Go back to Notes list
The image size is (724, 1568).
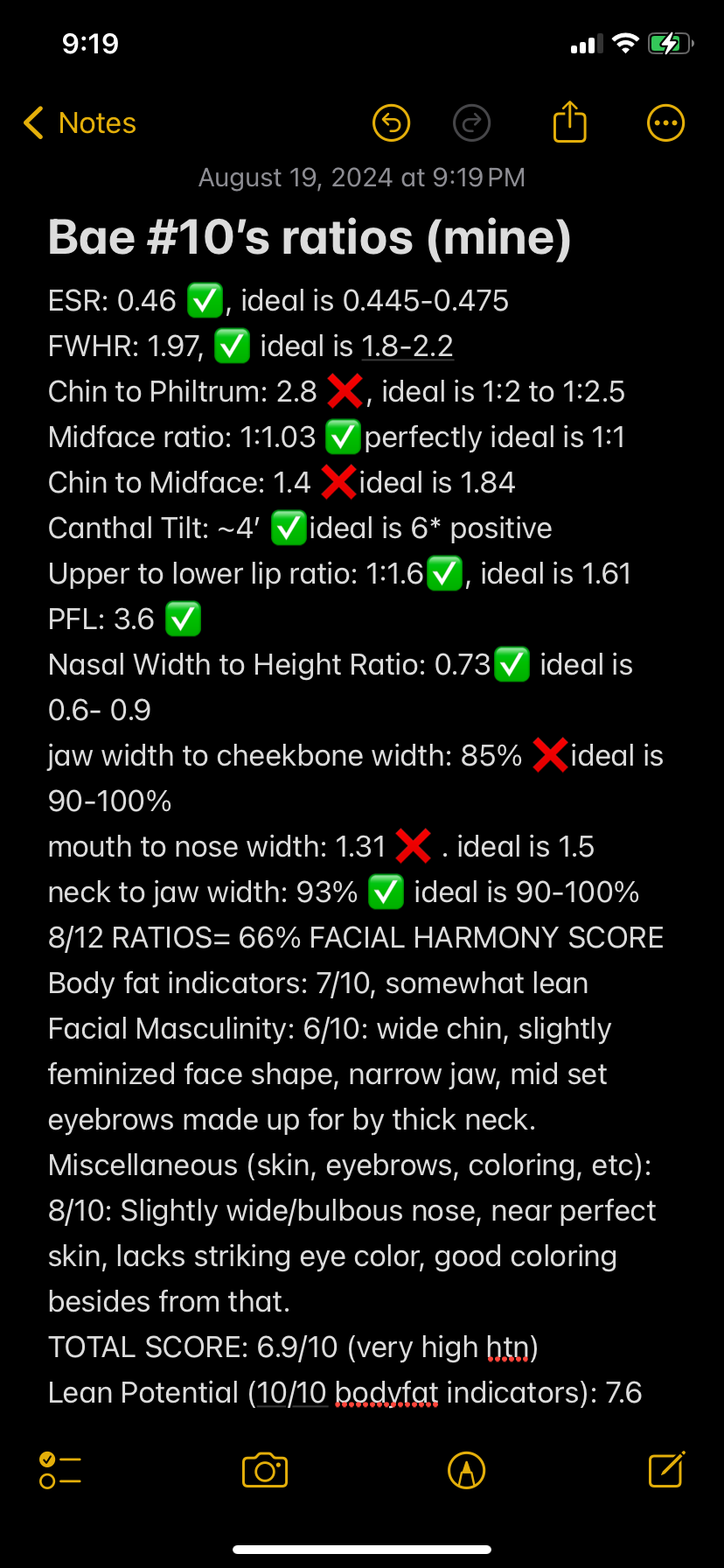(80, 123)
